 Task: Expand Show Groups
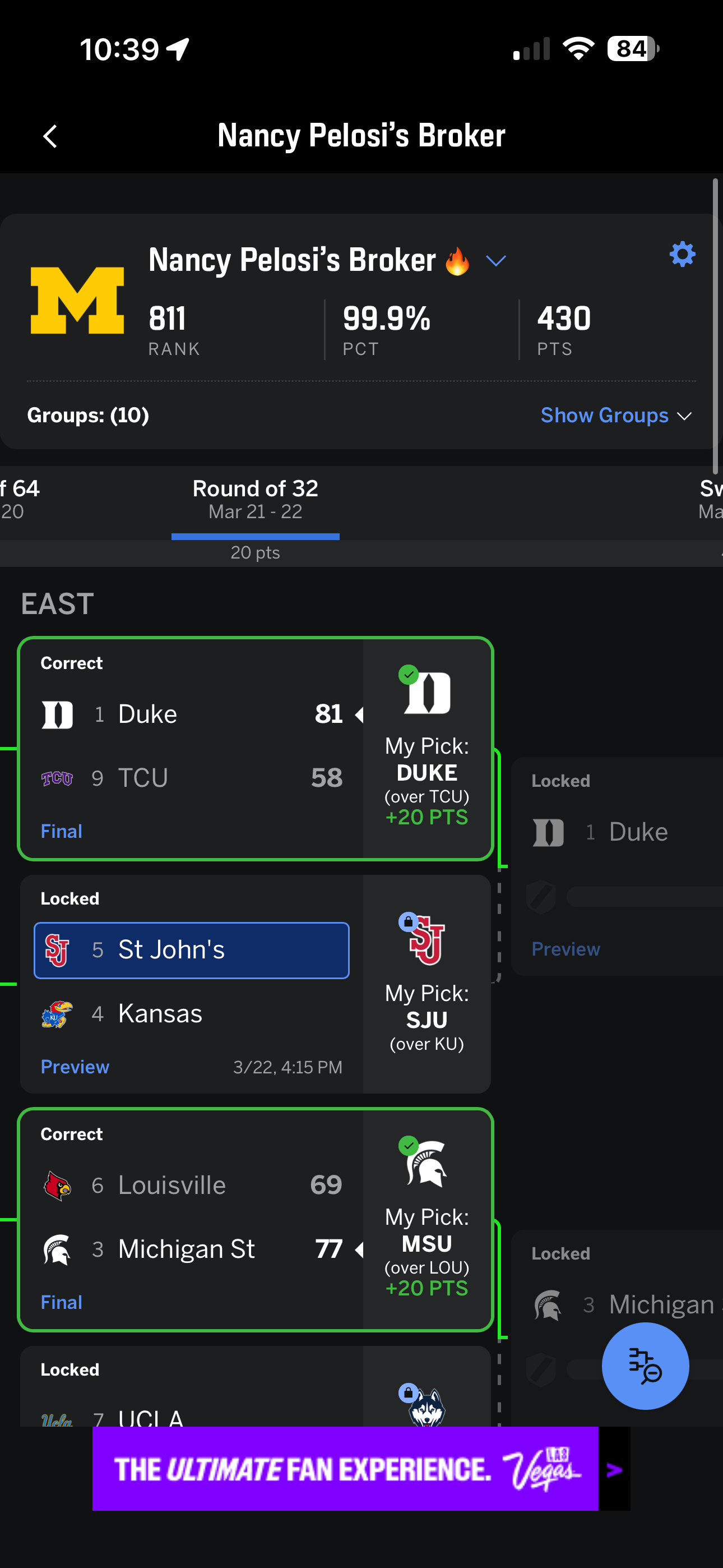(616, 415)
